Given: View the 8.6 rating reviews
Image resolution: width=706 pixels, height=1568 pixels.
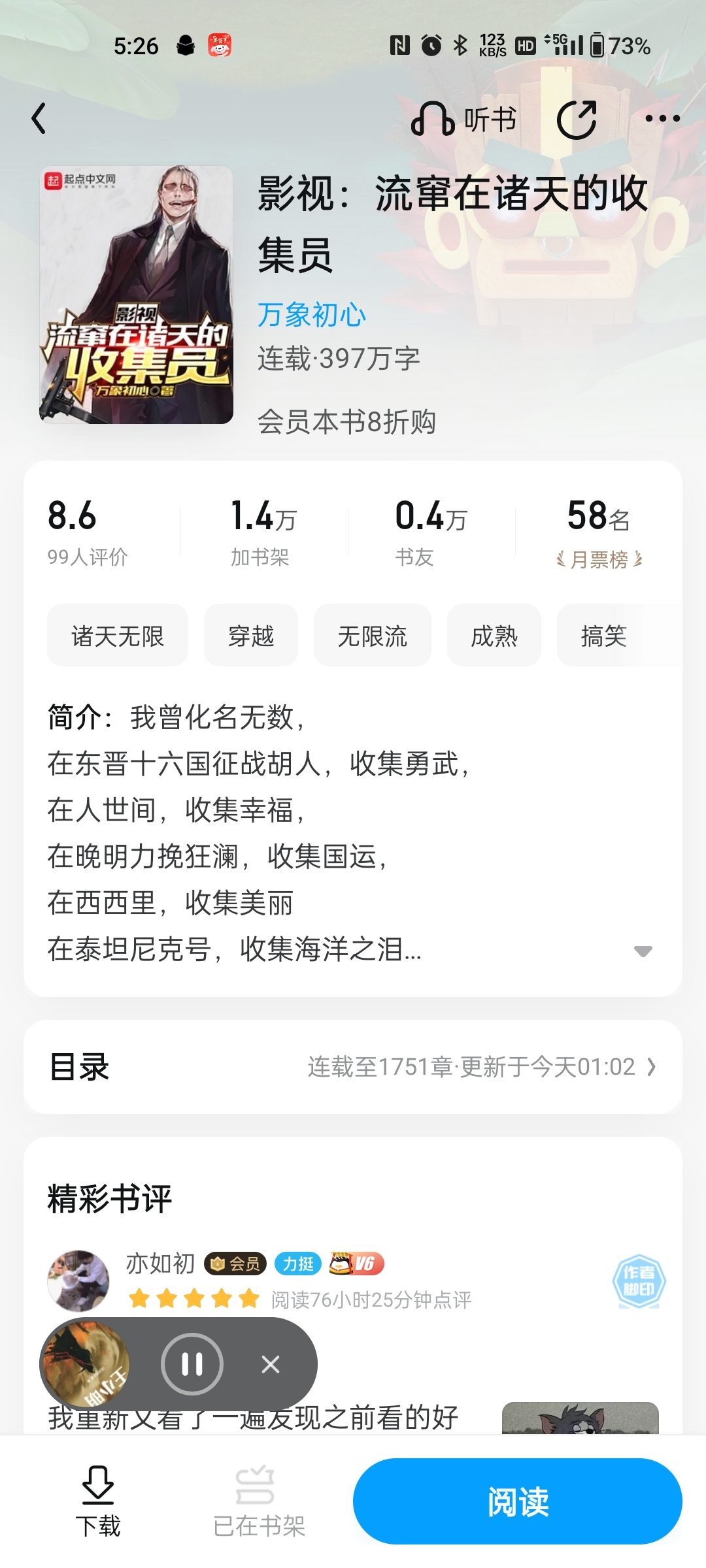Looking at the screenshot, I should point(87,531).
